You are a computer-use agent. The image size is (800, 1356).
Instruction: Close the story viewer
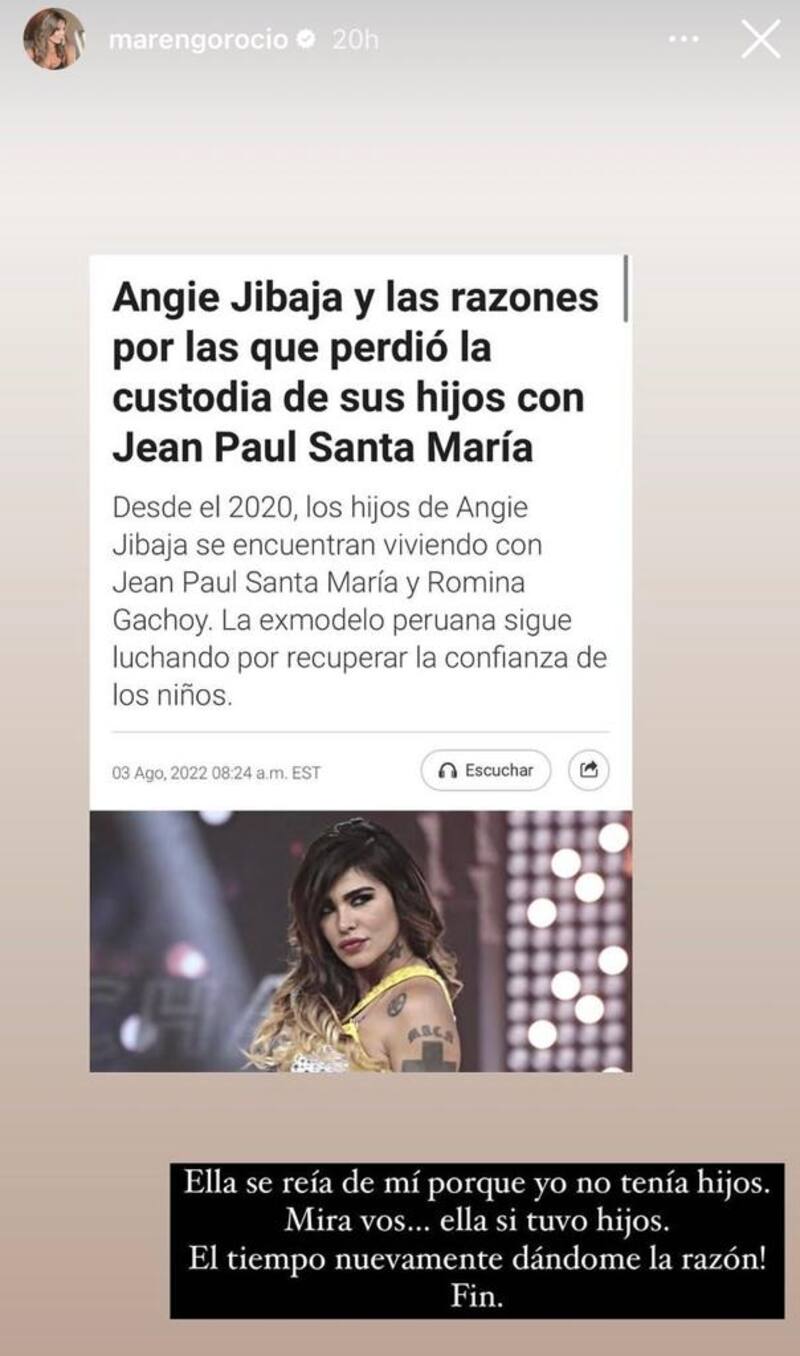(760, 40)
